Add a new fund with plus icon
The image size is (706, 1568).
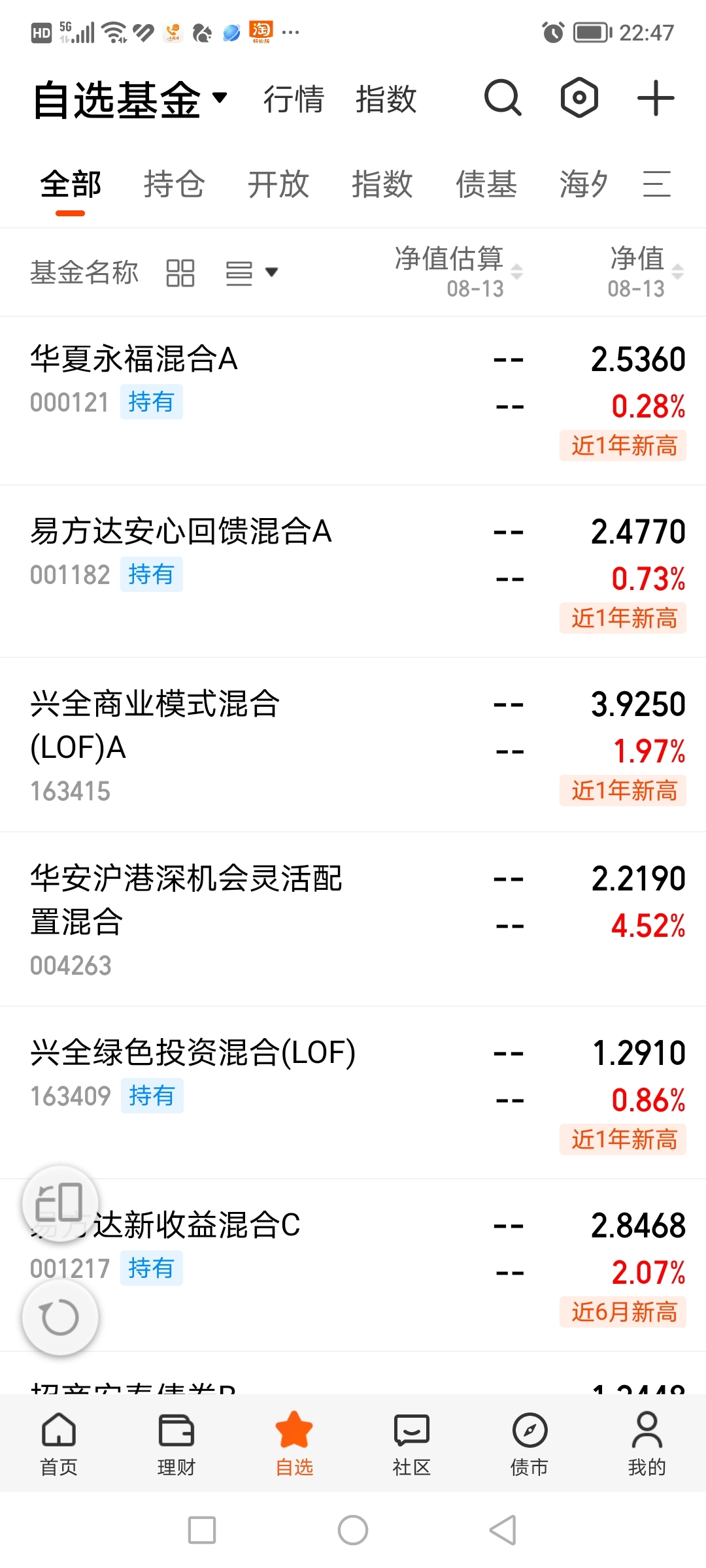pos(656,99)
